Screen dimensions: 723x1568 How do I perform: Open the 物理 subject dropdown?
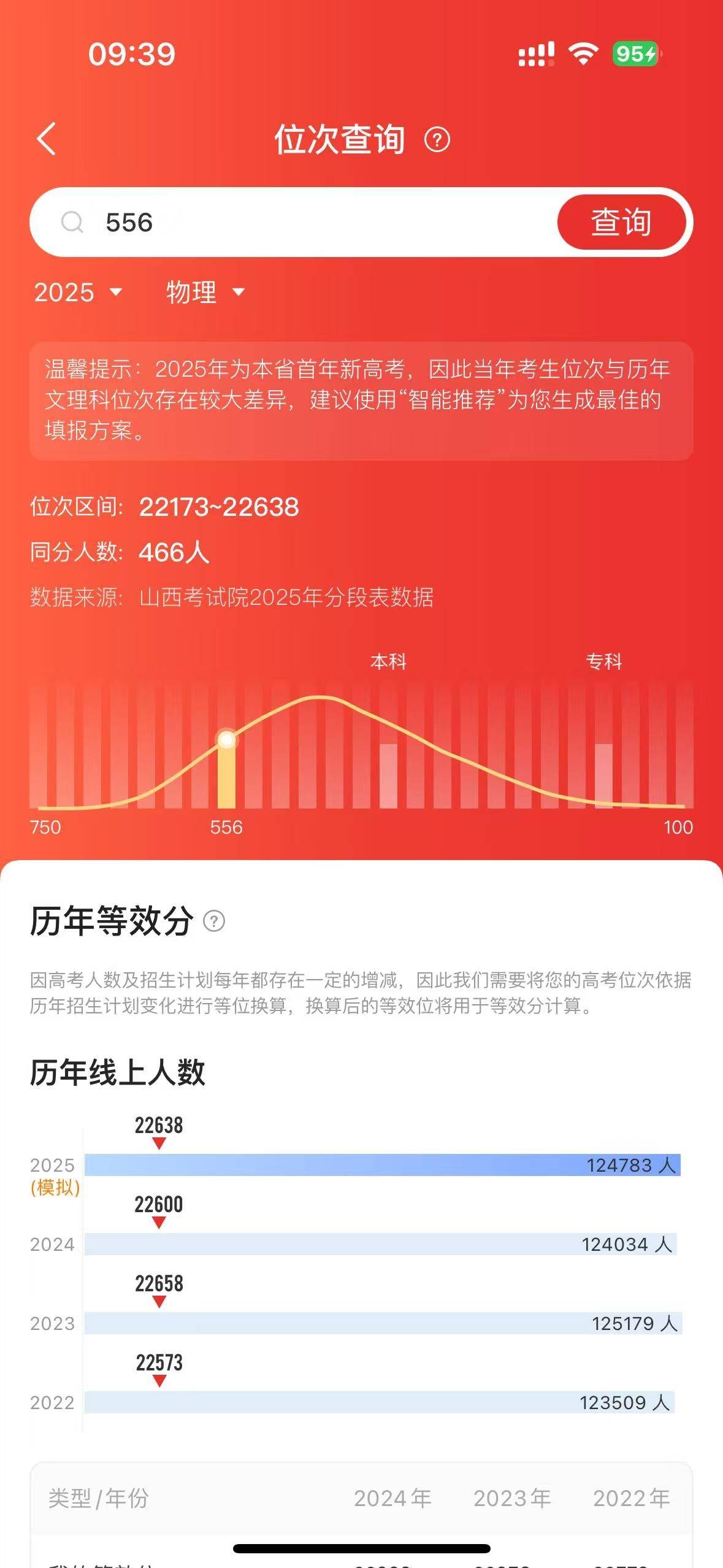pyautogui.click(x=205, y=292)
